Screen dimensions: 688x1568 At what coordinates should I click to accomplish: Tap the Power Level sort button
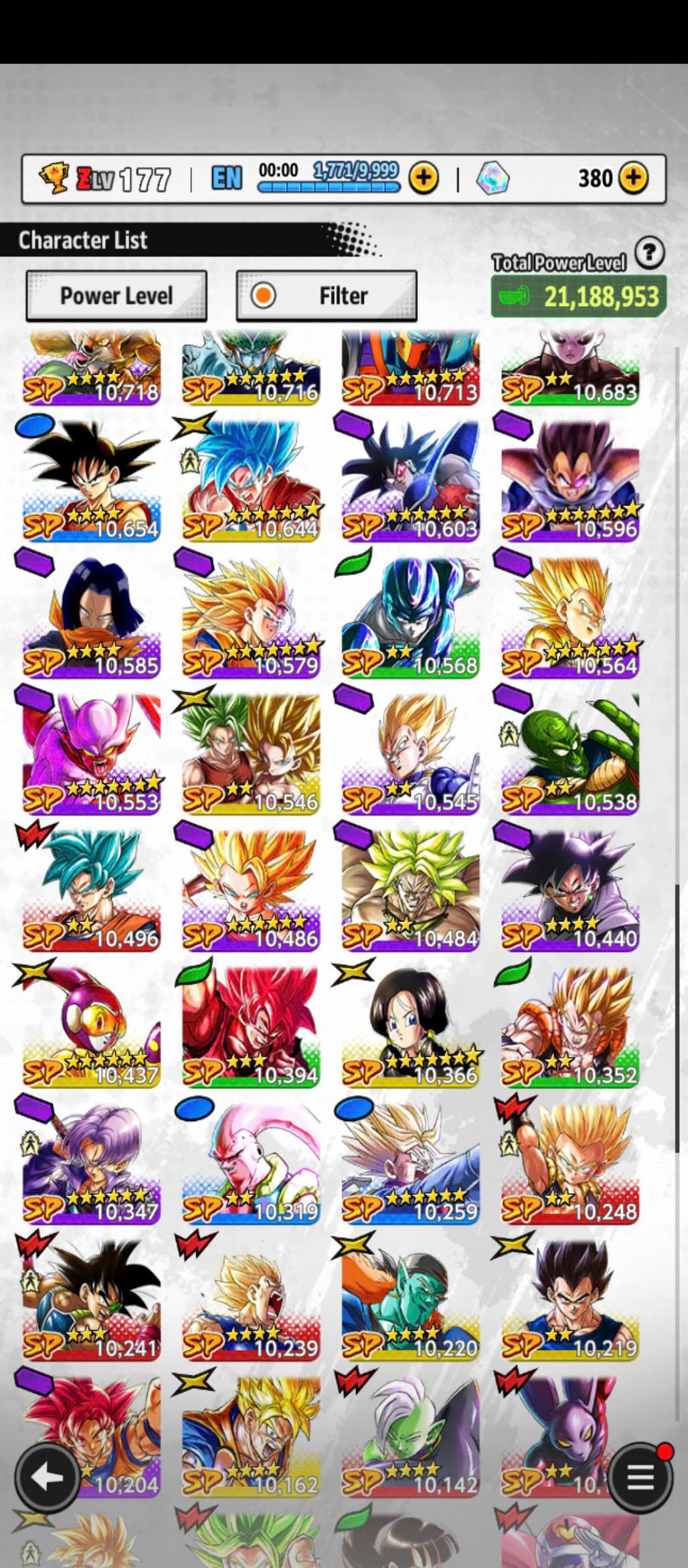(116, 295)
